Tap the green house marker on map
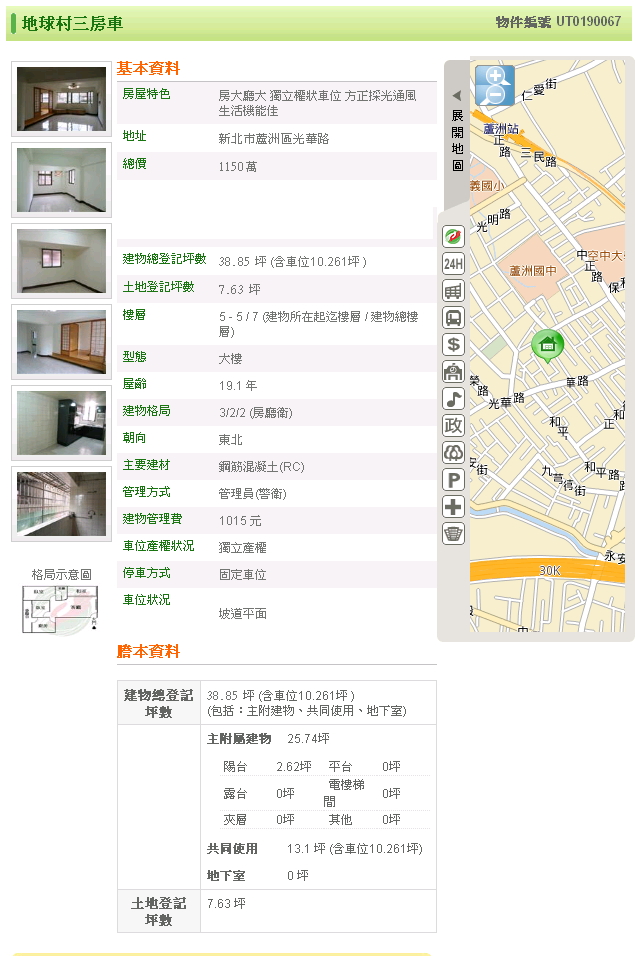This screenshot has height=956, width=635. [x=547, y=346]
